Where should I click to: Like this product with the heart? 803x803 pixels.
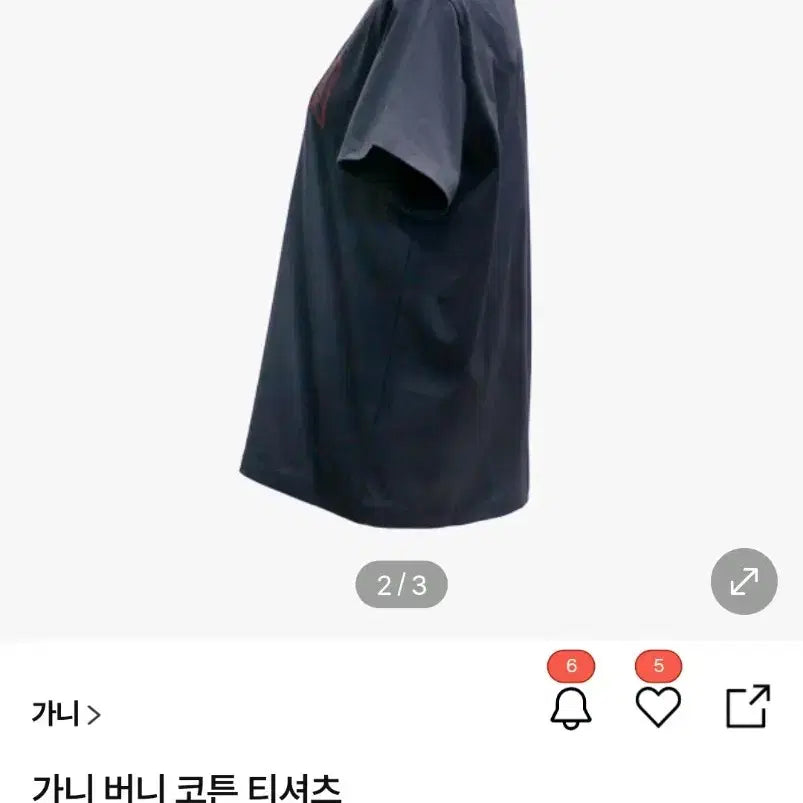[x=658, y=707]
